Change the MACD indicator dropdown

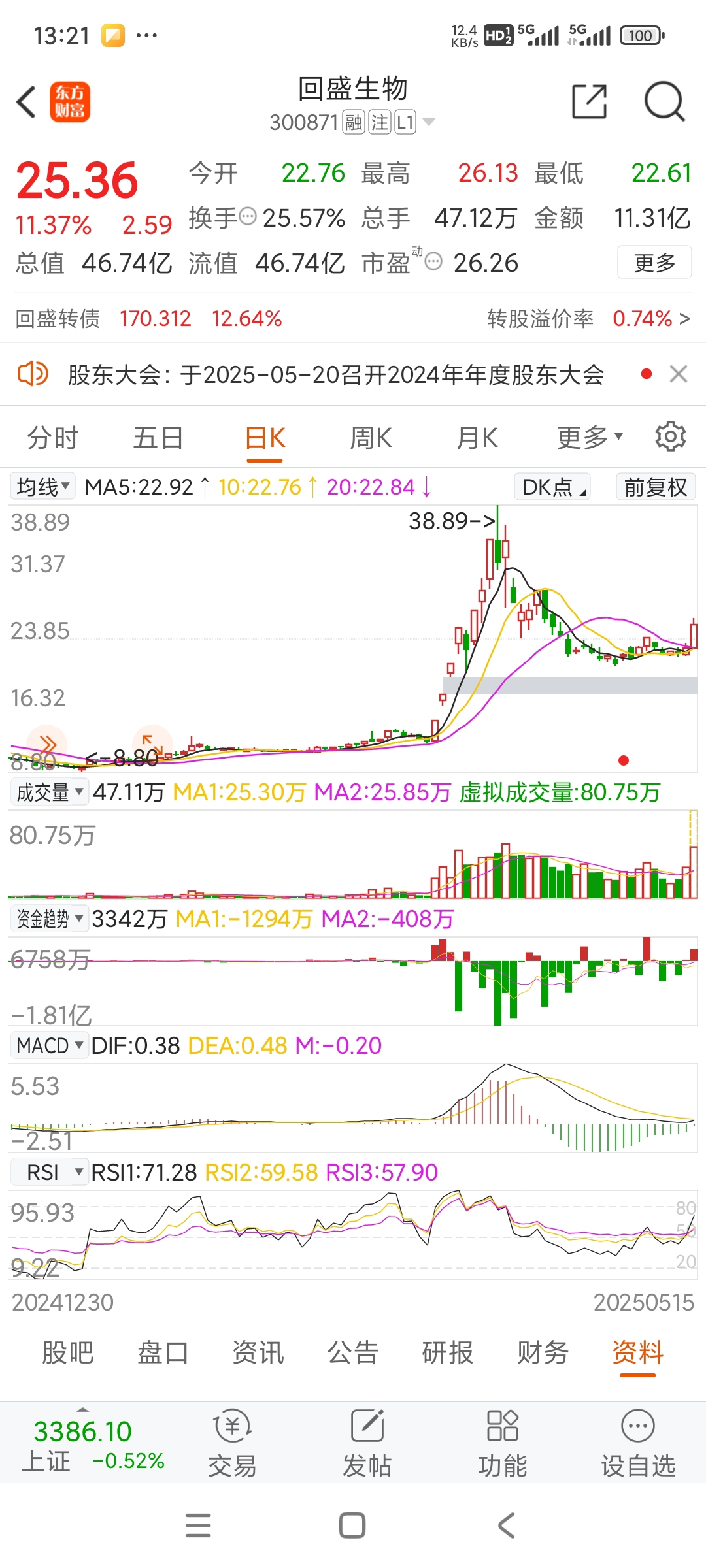(50, 1045)
